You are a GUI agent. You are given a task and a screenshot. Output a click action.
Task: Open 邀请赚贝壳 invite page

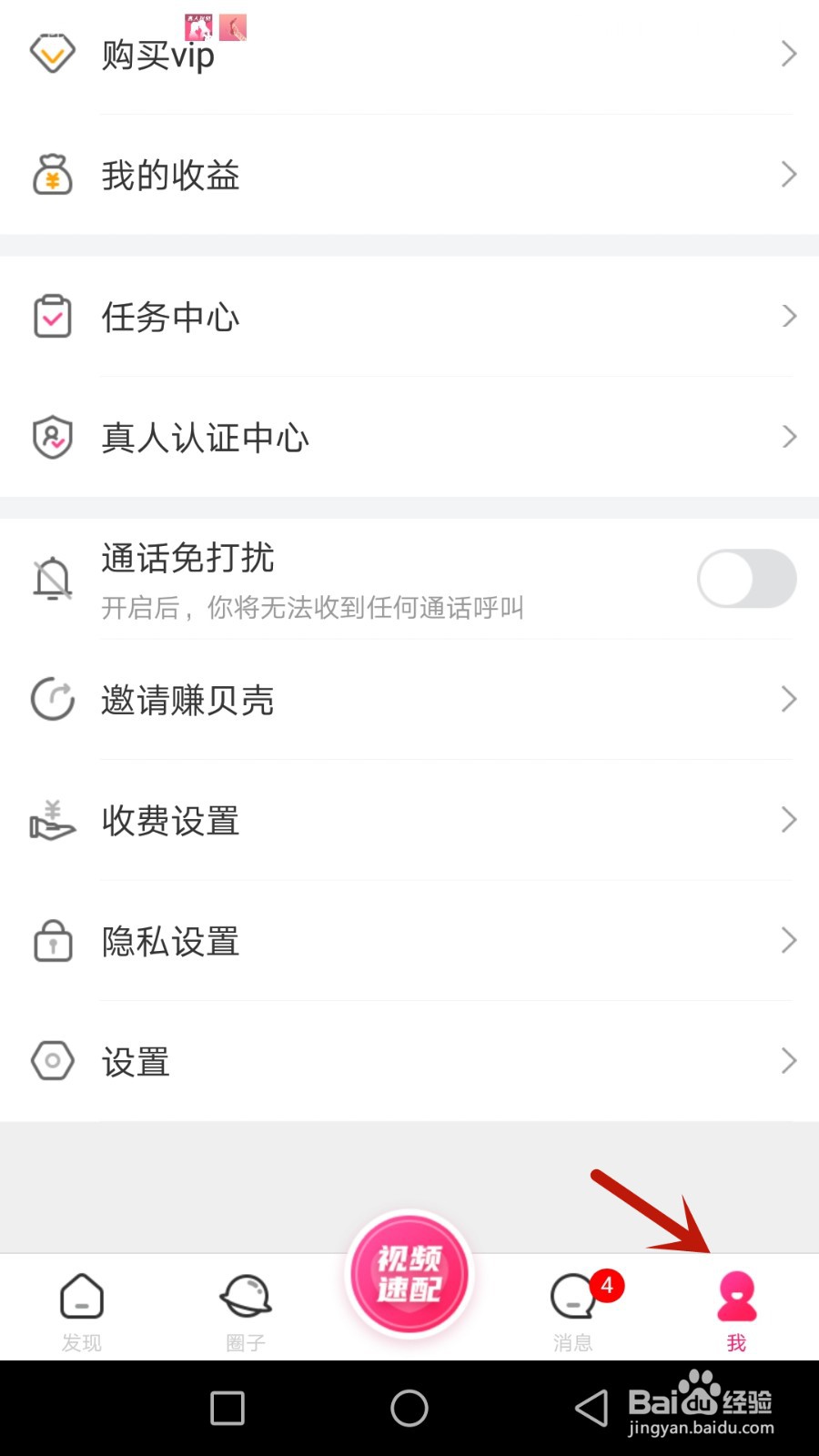click(x=409, y=700)
